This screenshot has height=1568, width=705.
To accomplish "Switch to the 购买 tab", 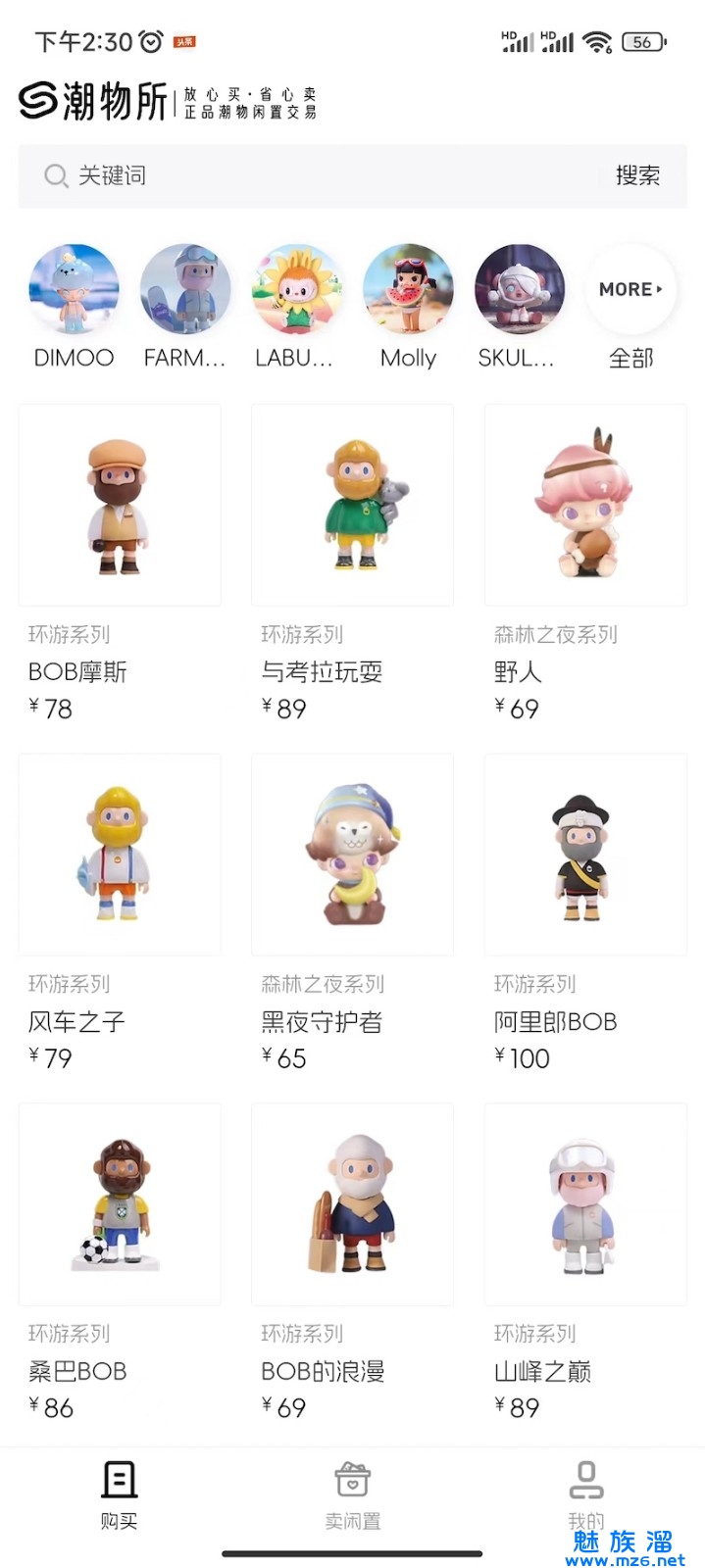I will pos(120,1495).
